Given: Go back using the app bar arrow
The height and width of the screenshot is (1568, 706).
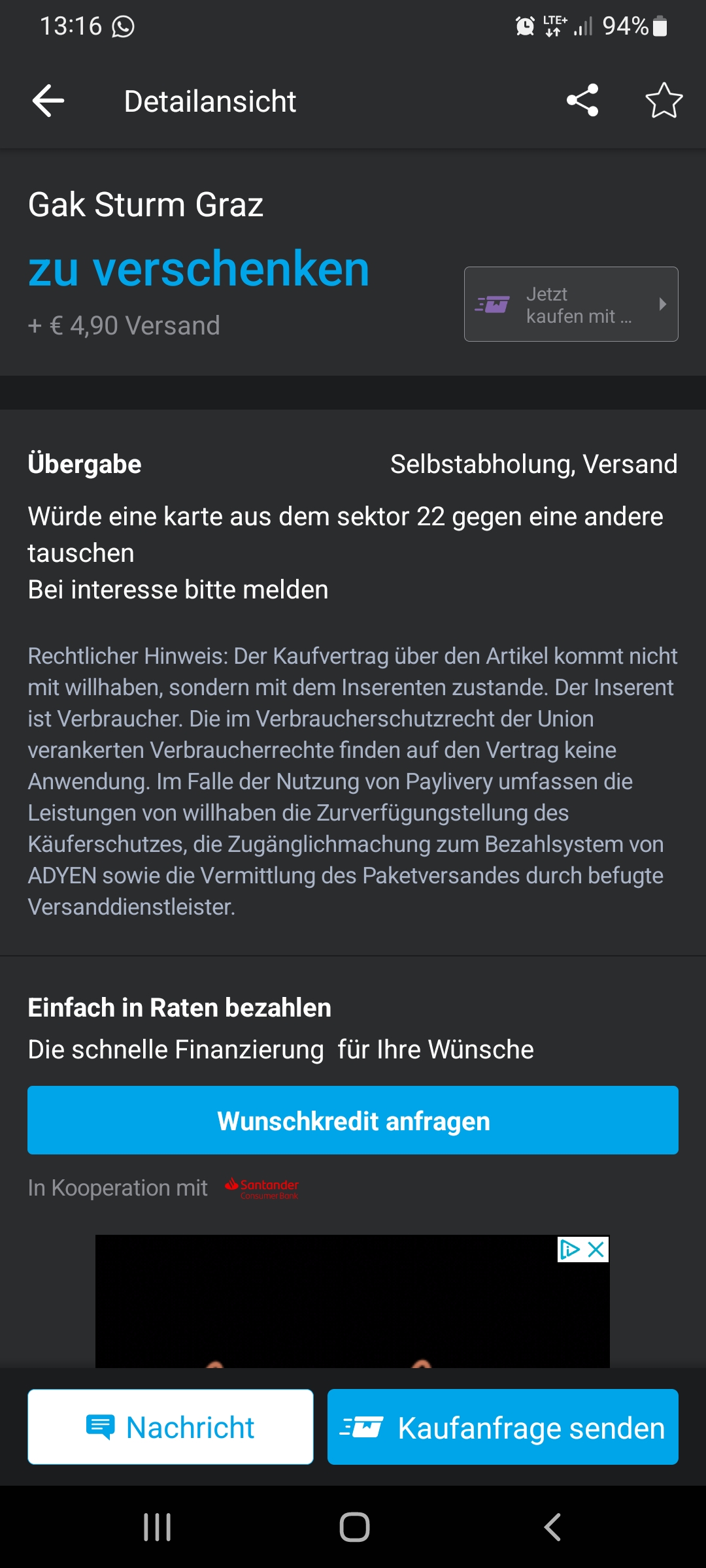Looking at the screenshot, I should pos(48,101).
